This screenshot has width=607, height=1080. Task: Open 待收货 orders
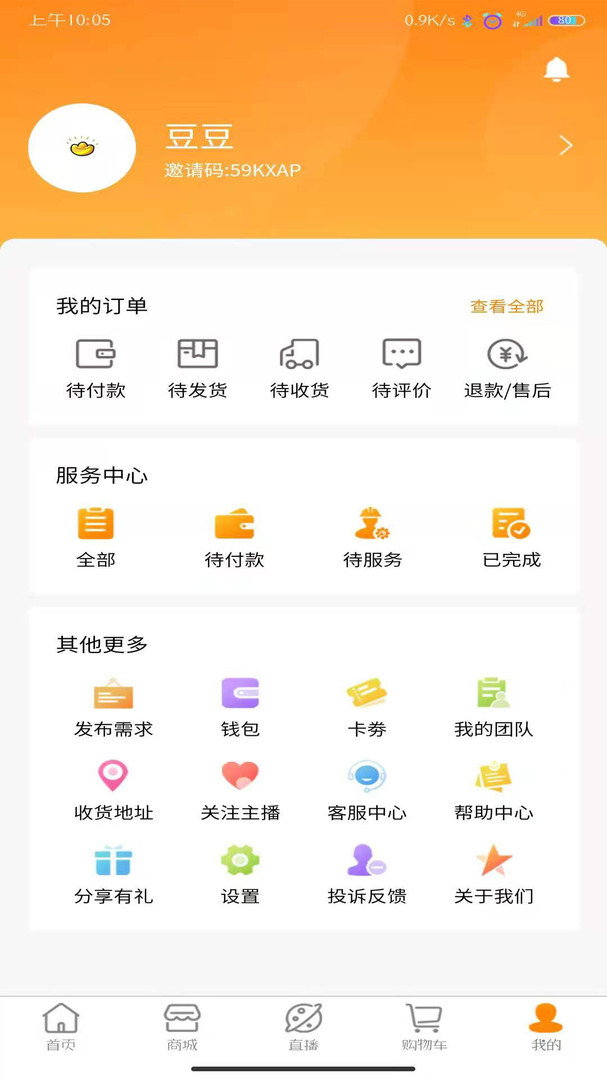click(299, 368)
